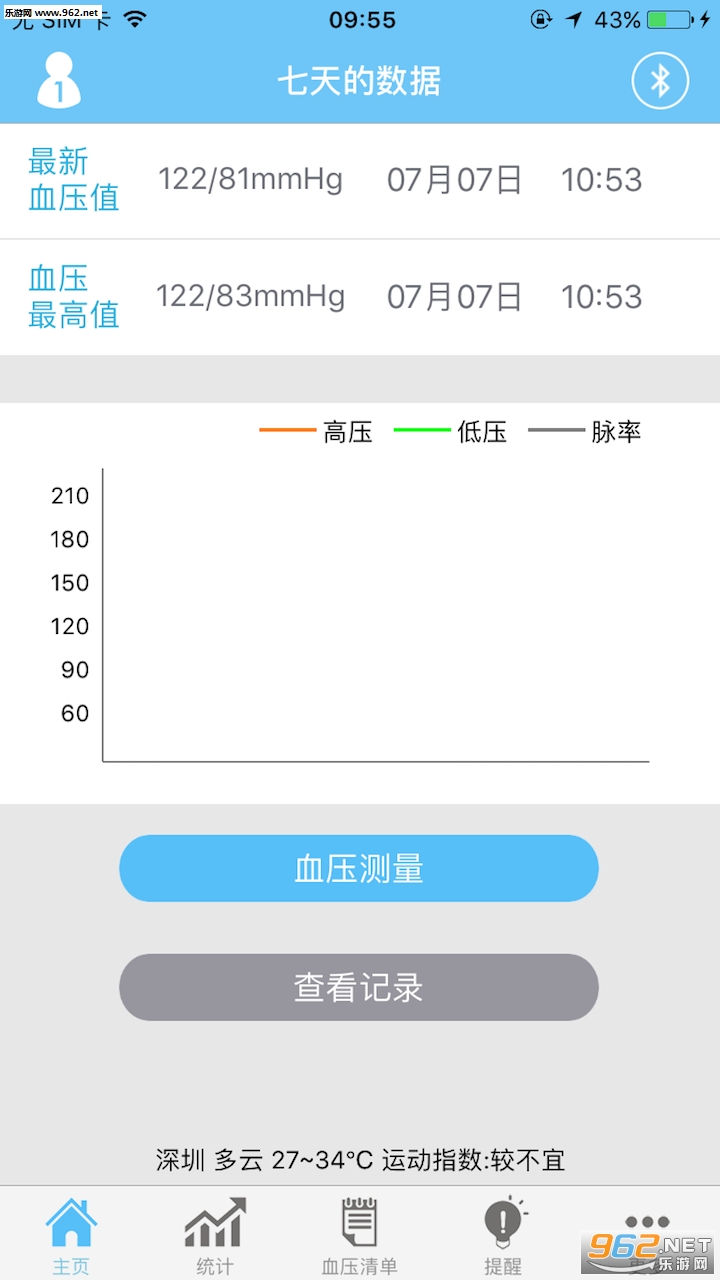Image resolution: width=720 pixels, height=1280 pixels.
Task: Switch to the 主页 home tab
Action: [x=71, y=1235]
